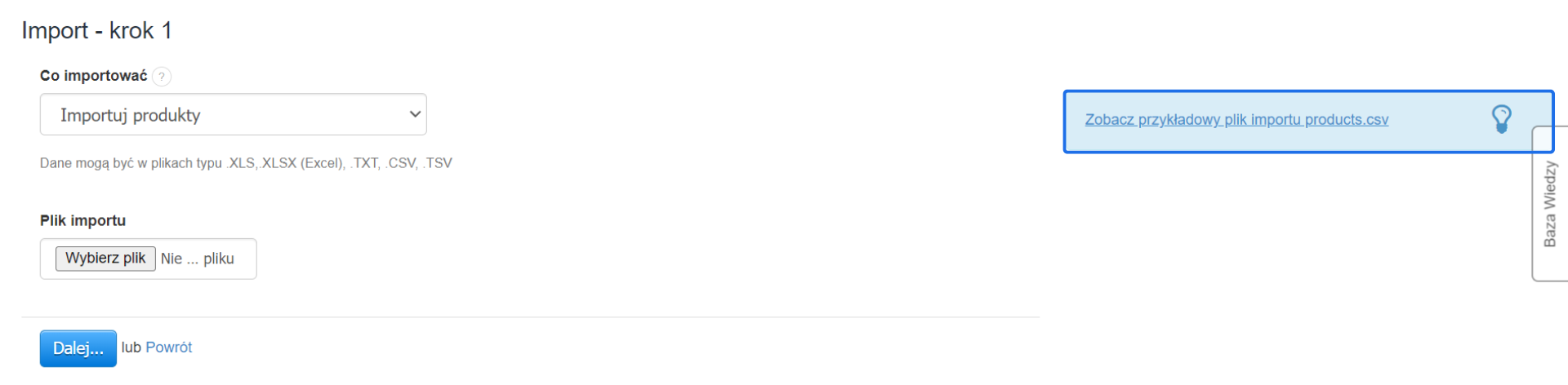Go back via the Powrót link

169,347
